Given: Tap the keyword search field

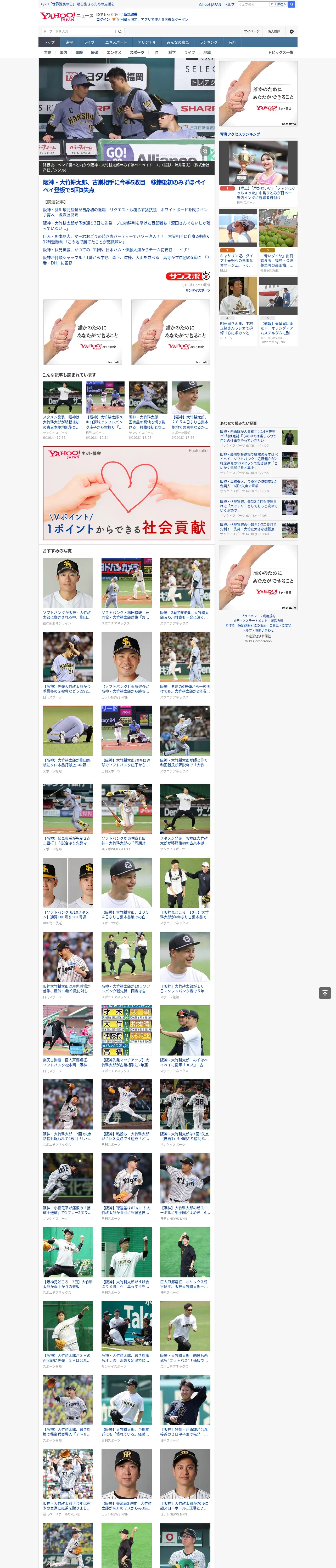Looking at the screenshot, I should click(79, 31).
